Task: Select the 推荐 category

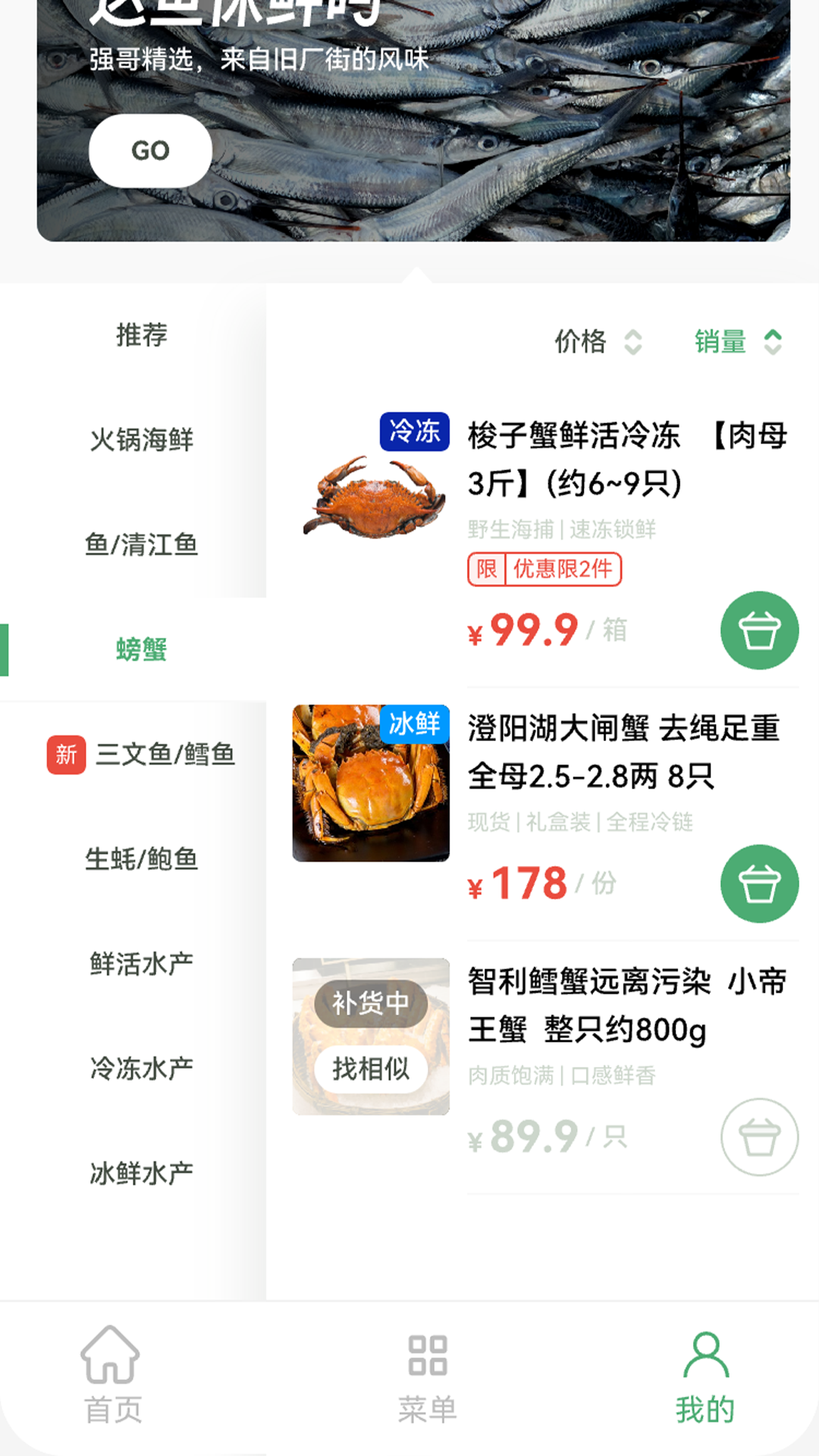Action: click(141, 334)
